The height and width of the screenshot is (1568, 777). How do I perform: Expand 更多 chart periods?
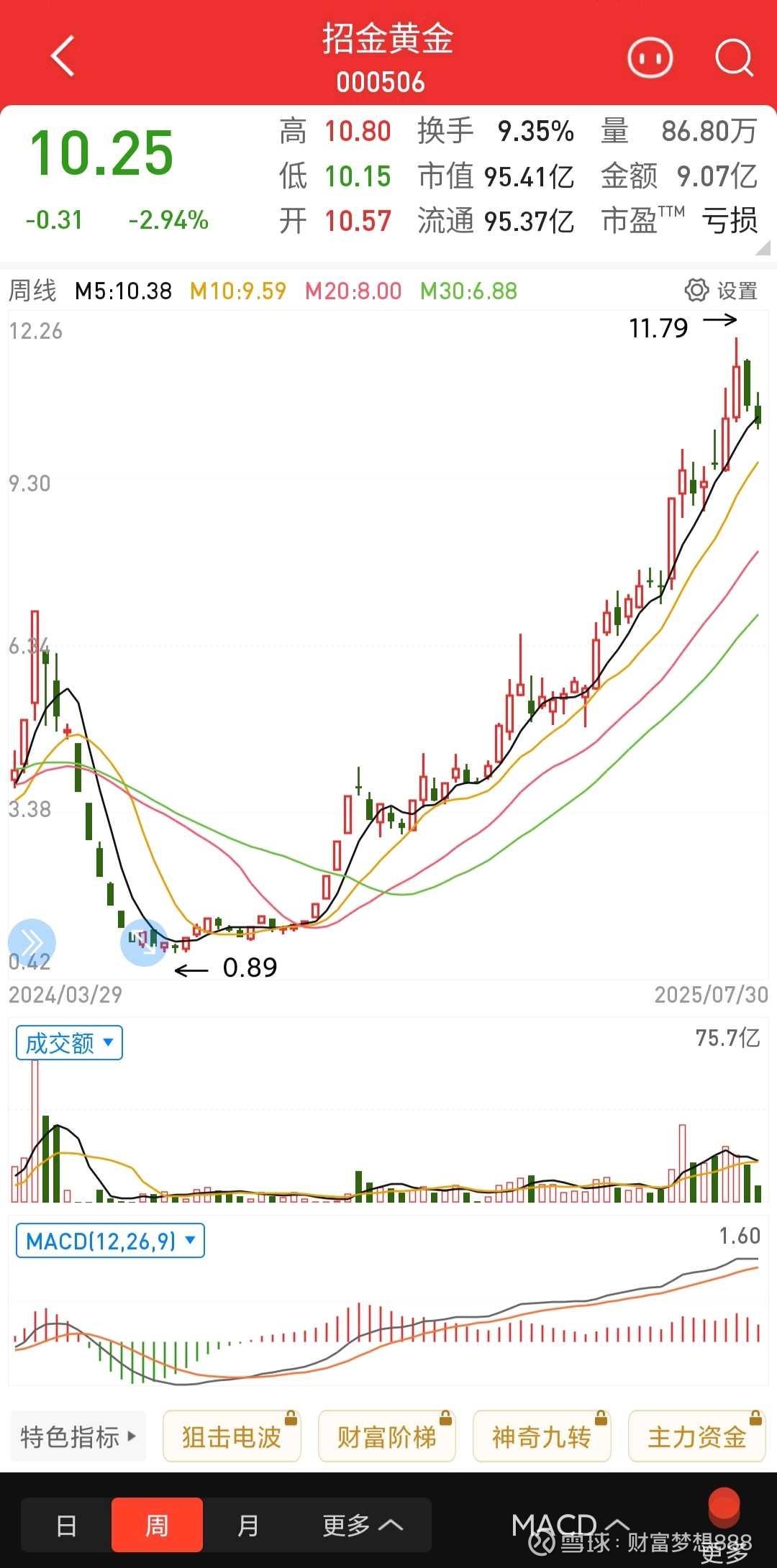[x=362, y=1525]
